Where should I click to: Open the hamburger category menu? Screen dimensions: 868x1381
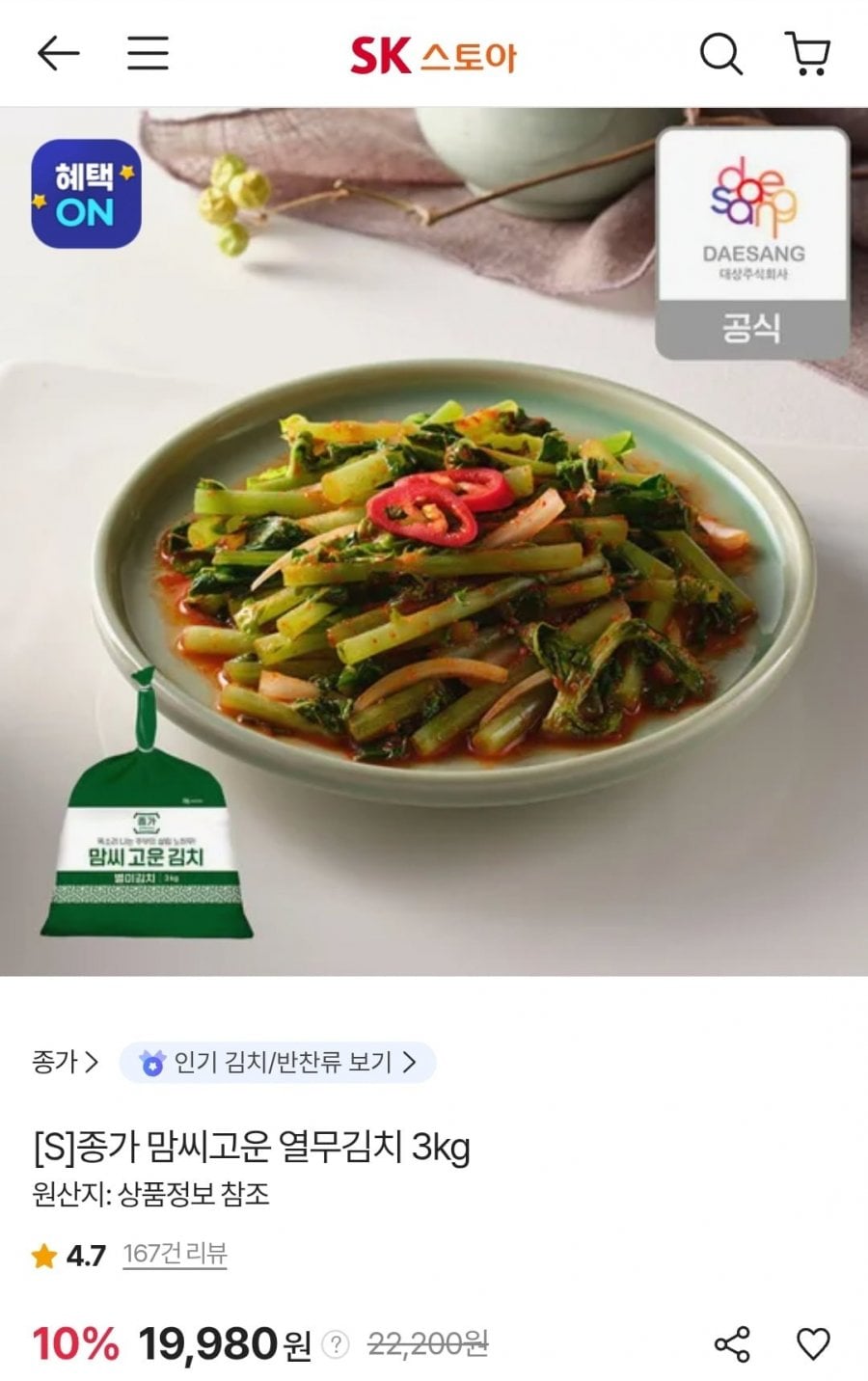click(149, 54)
